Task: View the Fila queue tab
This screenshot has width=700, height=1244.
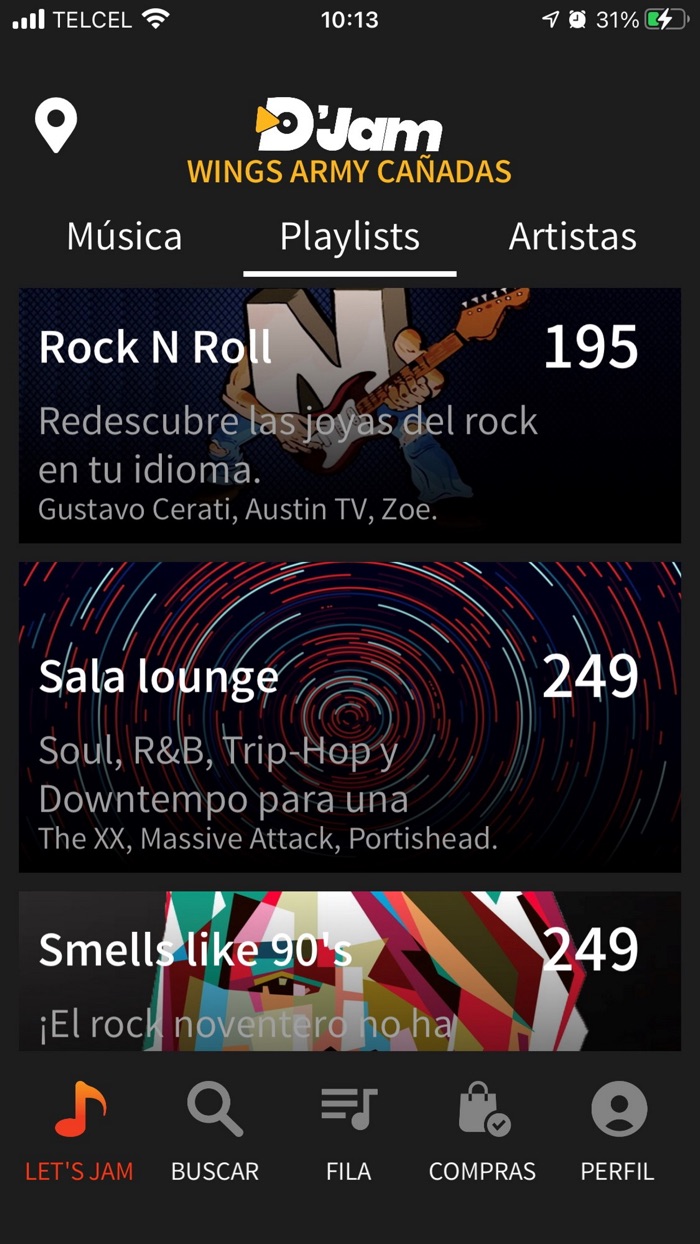Action: click(349, 1133)
